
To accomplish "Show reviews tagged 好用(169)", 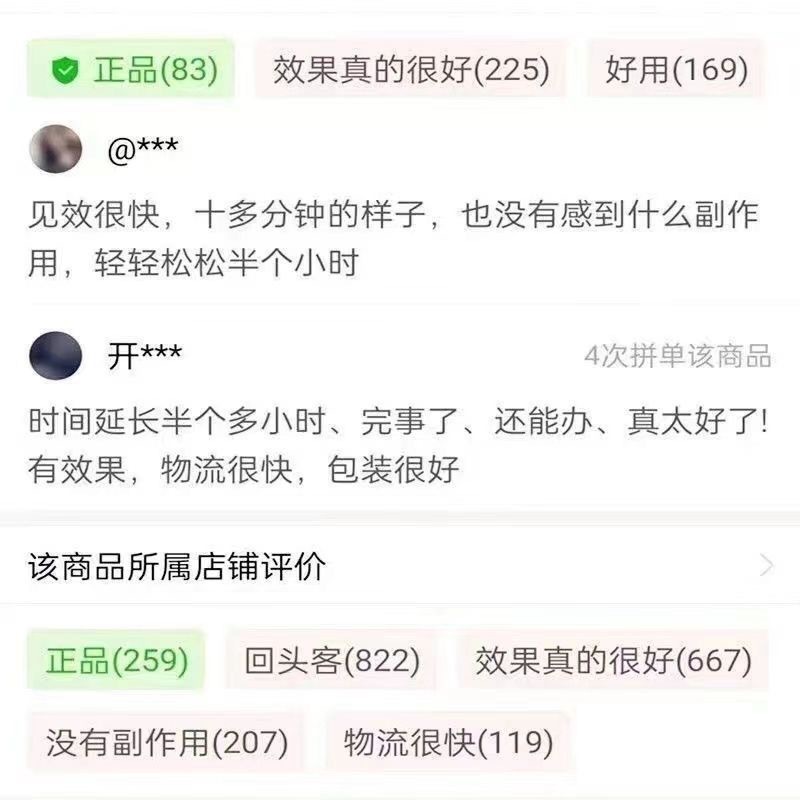I will 676,69.
